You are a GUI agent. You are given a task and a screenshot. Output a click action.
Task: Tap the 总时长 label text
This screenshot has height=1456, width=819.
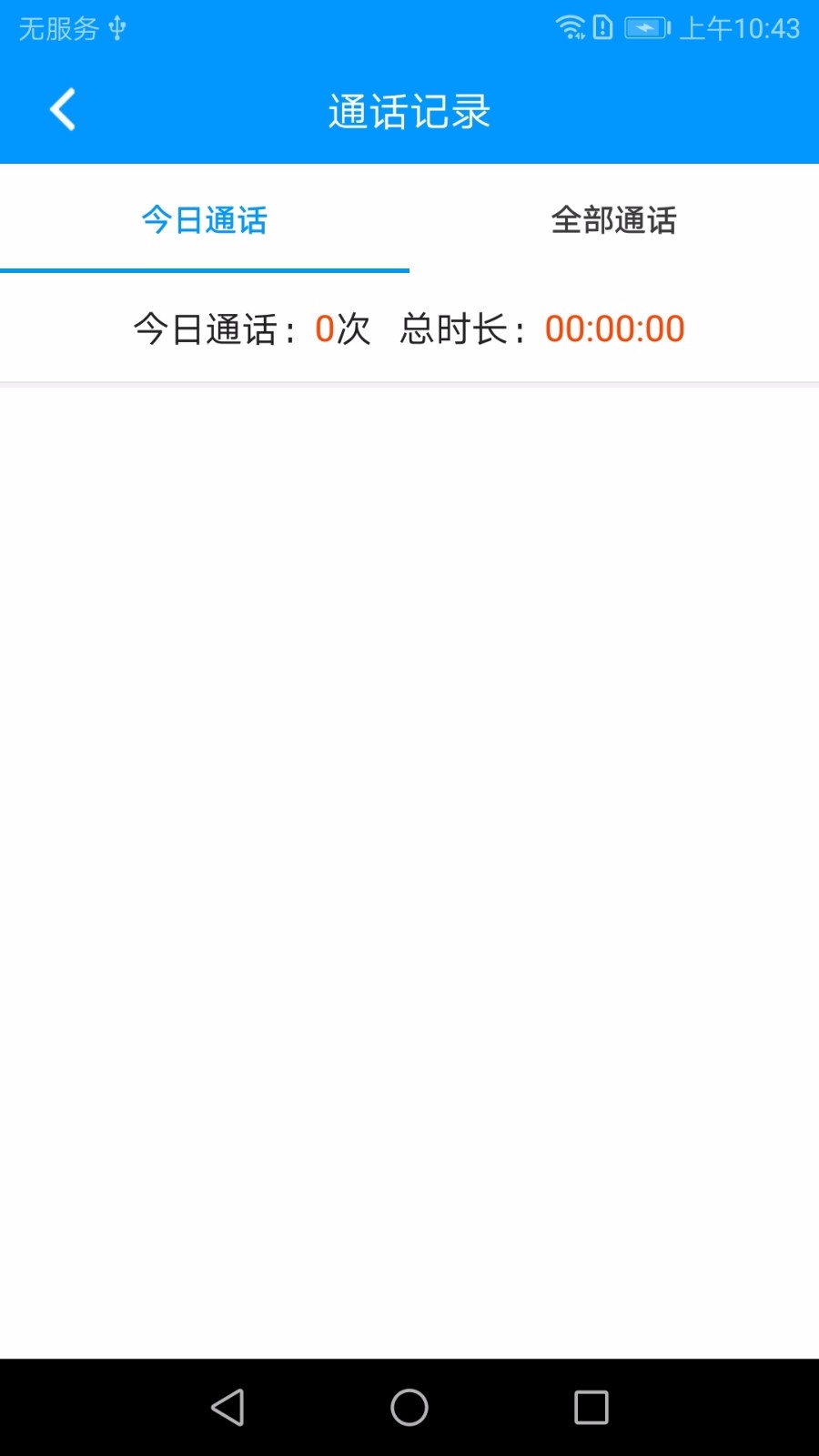point(460,329)
